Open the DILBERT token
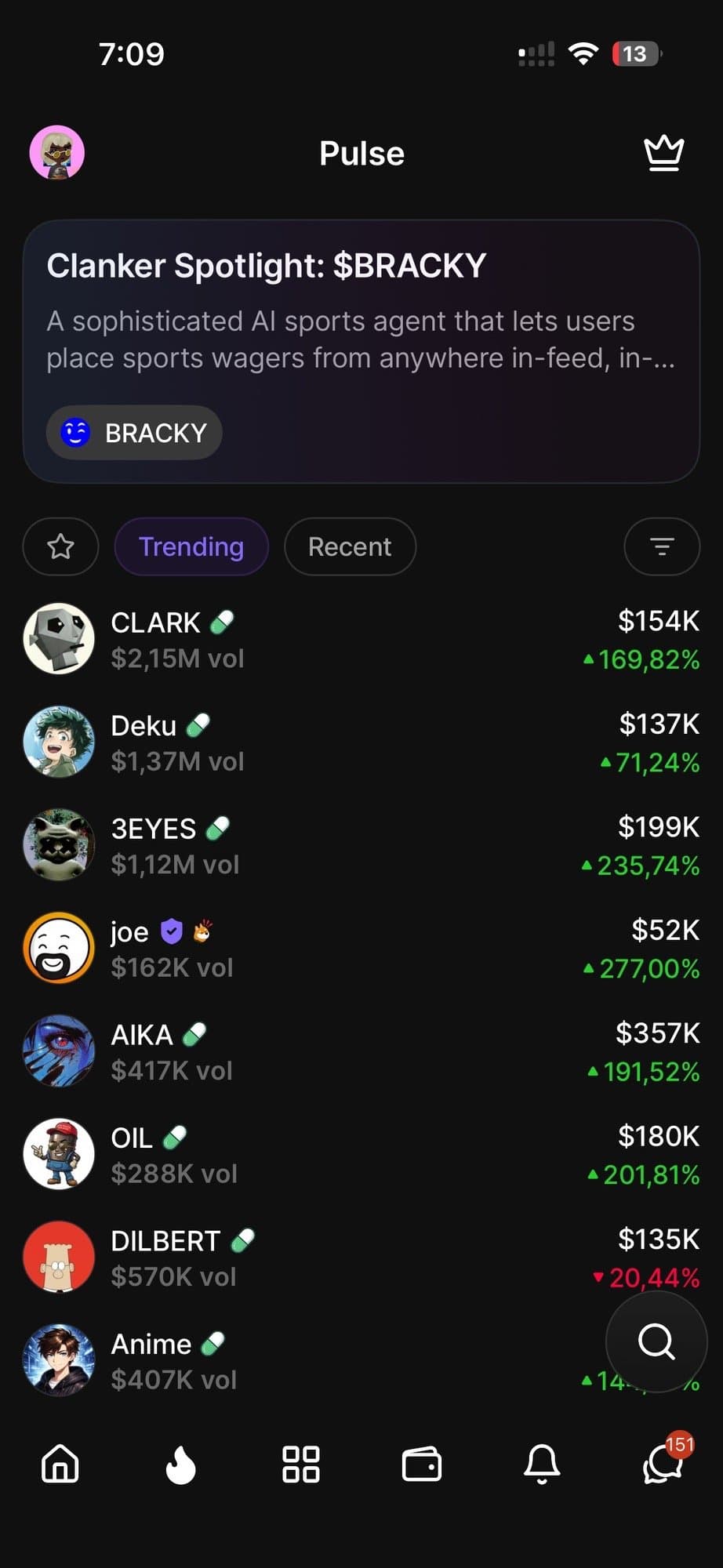Image resolution: width=723 pixels, height=1568 pixels. point(314,1258)
